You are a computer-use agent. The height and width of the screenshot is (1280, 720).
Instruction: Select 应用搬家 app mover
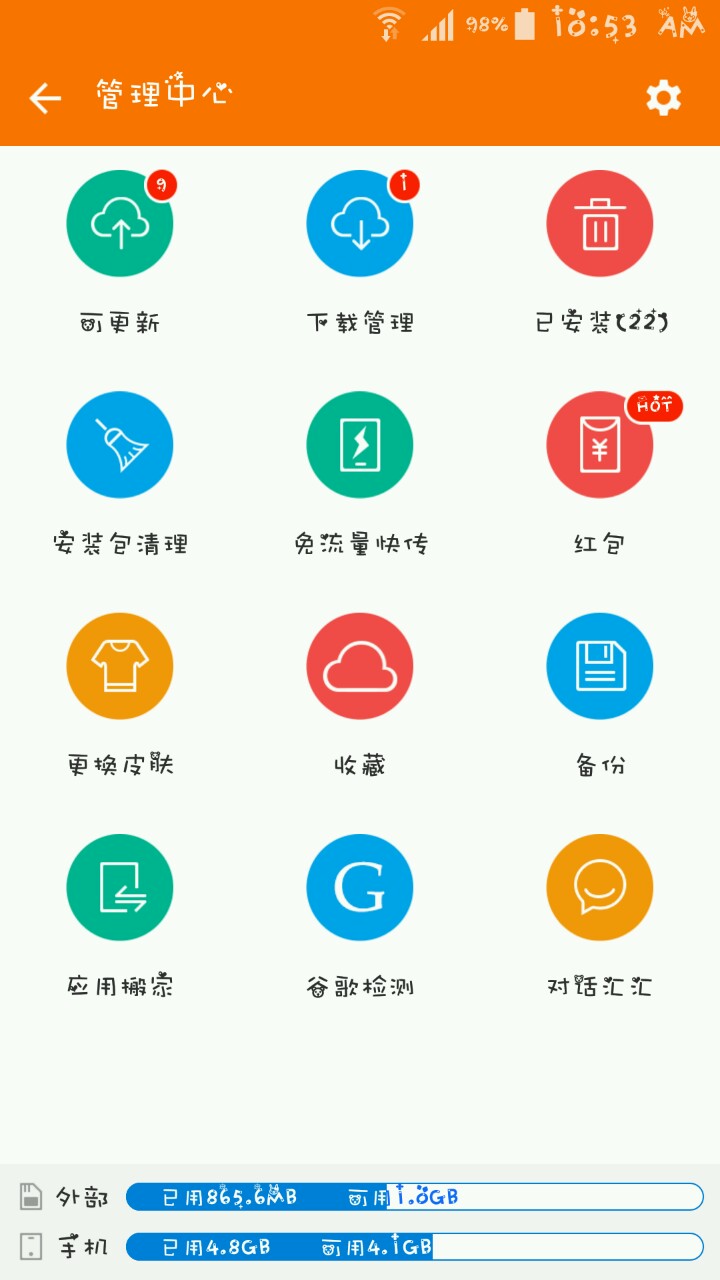120,887
